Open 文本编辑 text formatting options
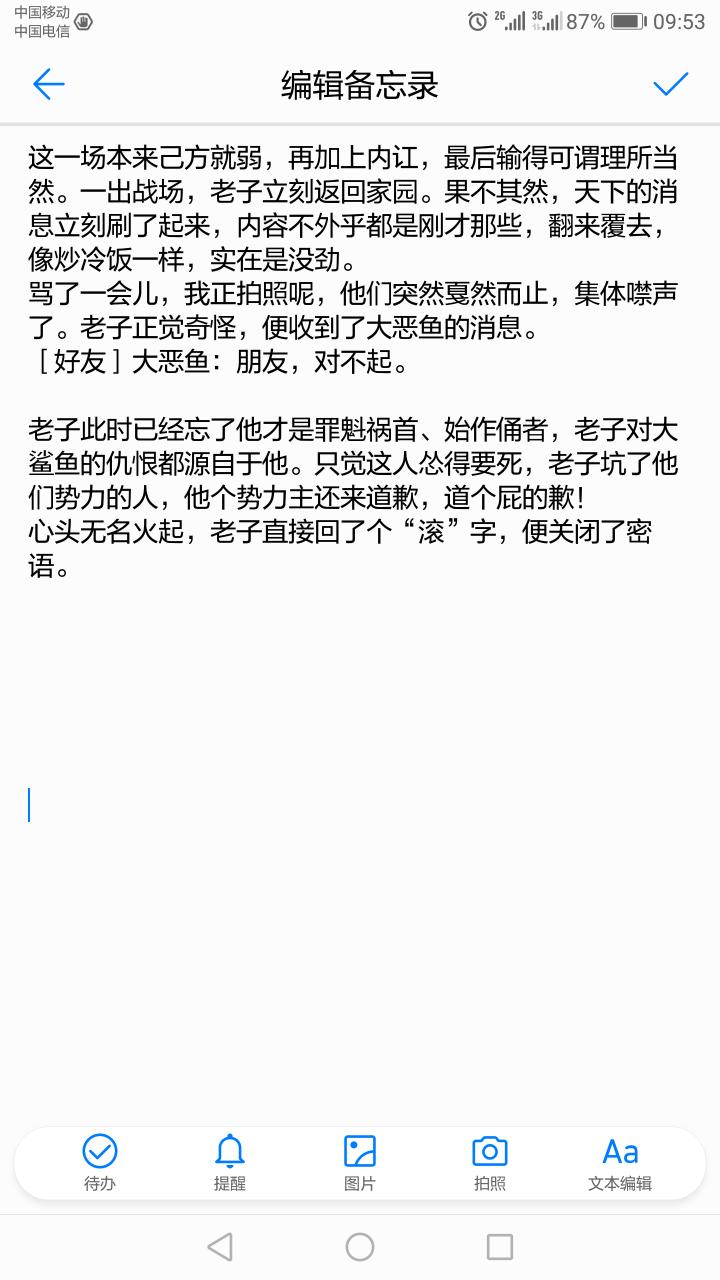 [x=620, y=1163]
